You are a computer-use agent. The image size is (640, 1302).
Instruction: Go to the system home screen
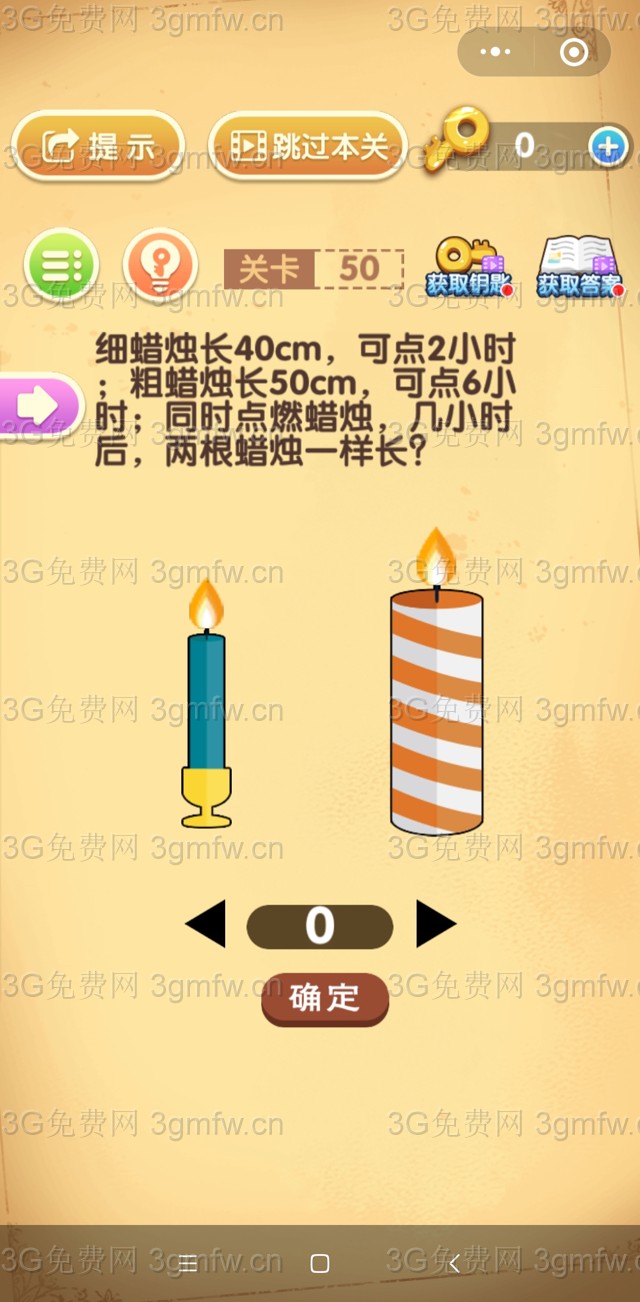320,1263
